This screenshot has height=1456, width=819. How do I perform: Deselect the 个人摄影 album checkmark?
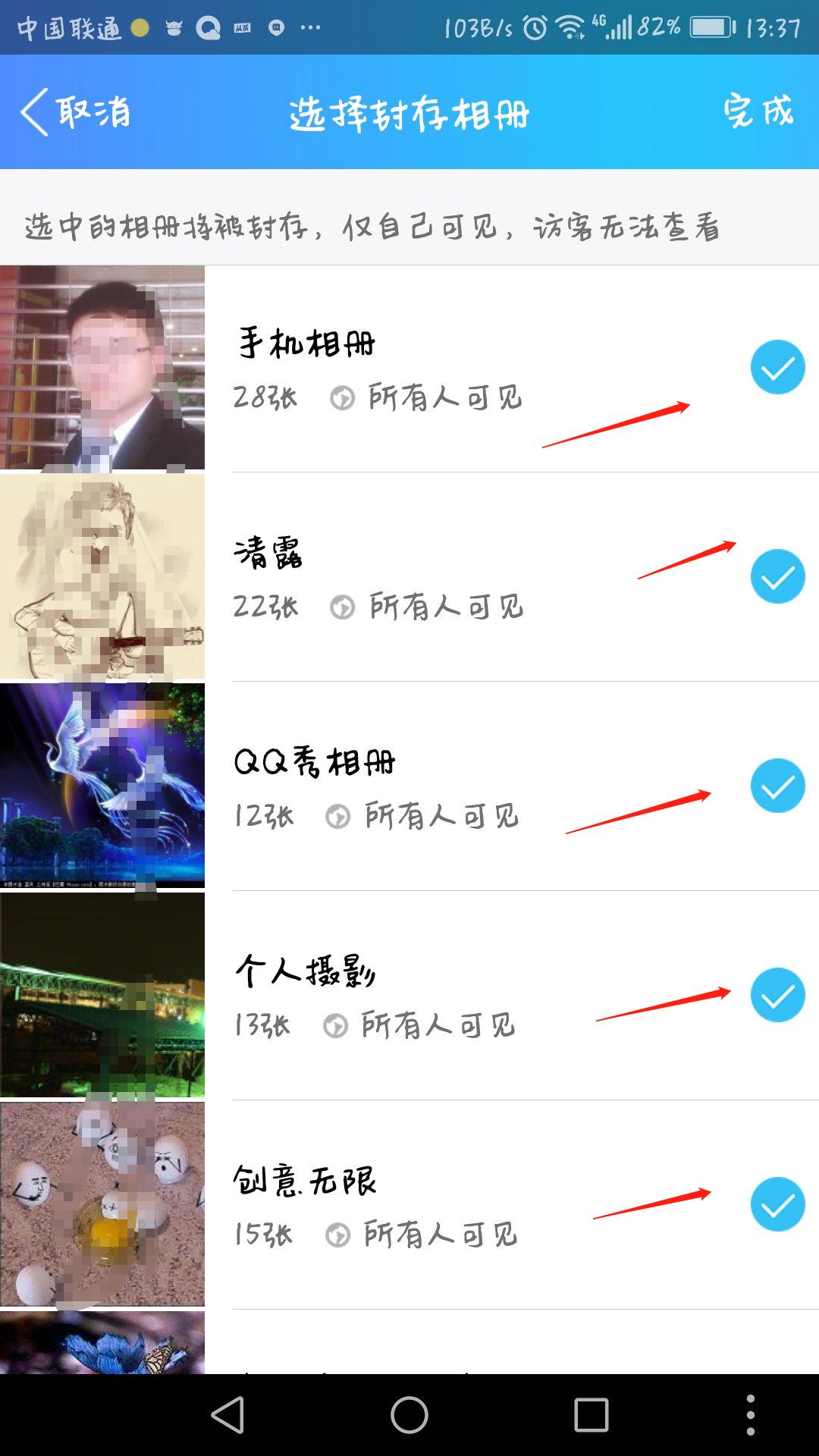778,996
